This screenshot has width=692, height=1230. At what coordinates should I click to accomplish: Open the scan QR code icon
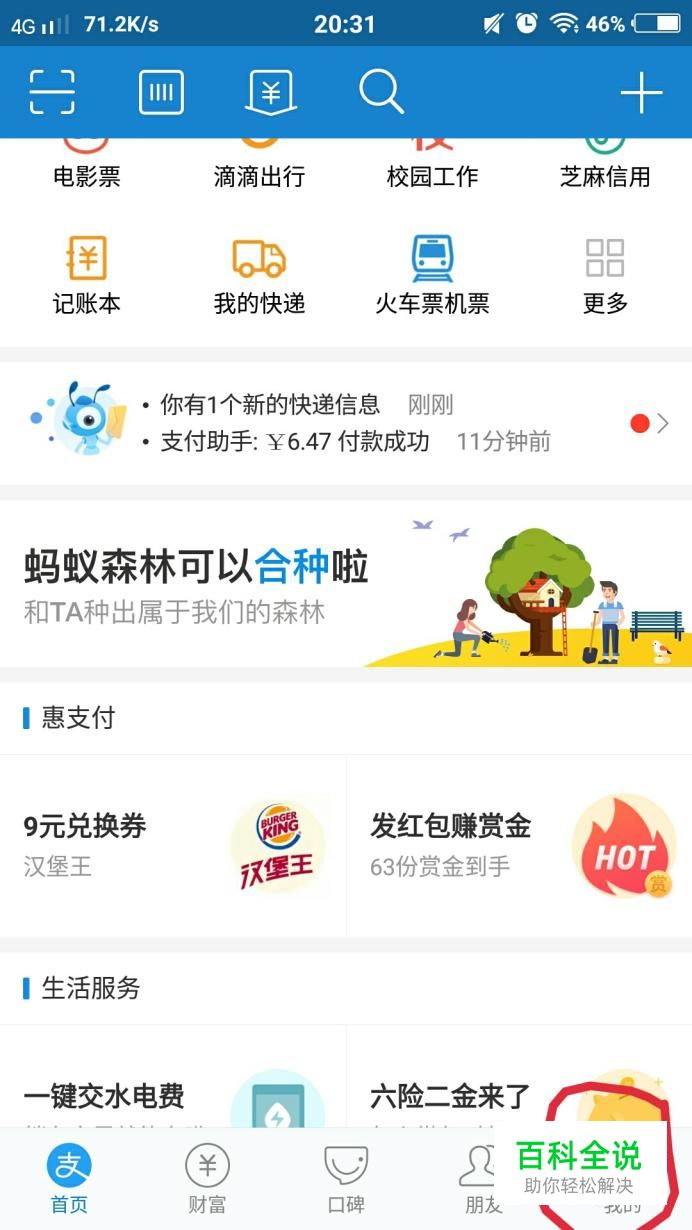tap(52, 92)
